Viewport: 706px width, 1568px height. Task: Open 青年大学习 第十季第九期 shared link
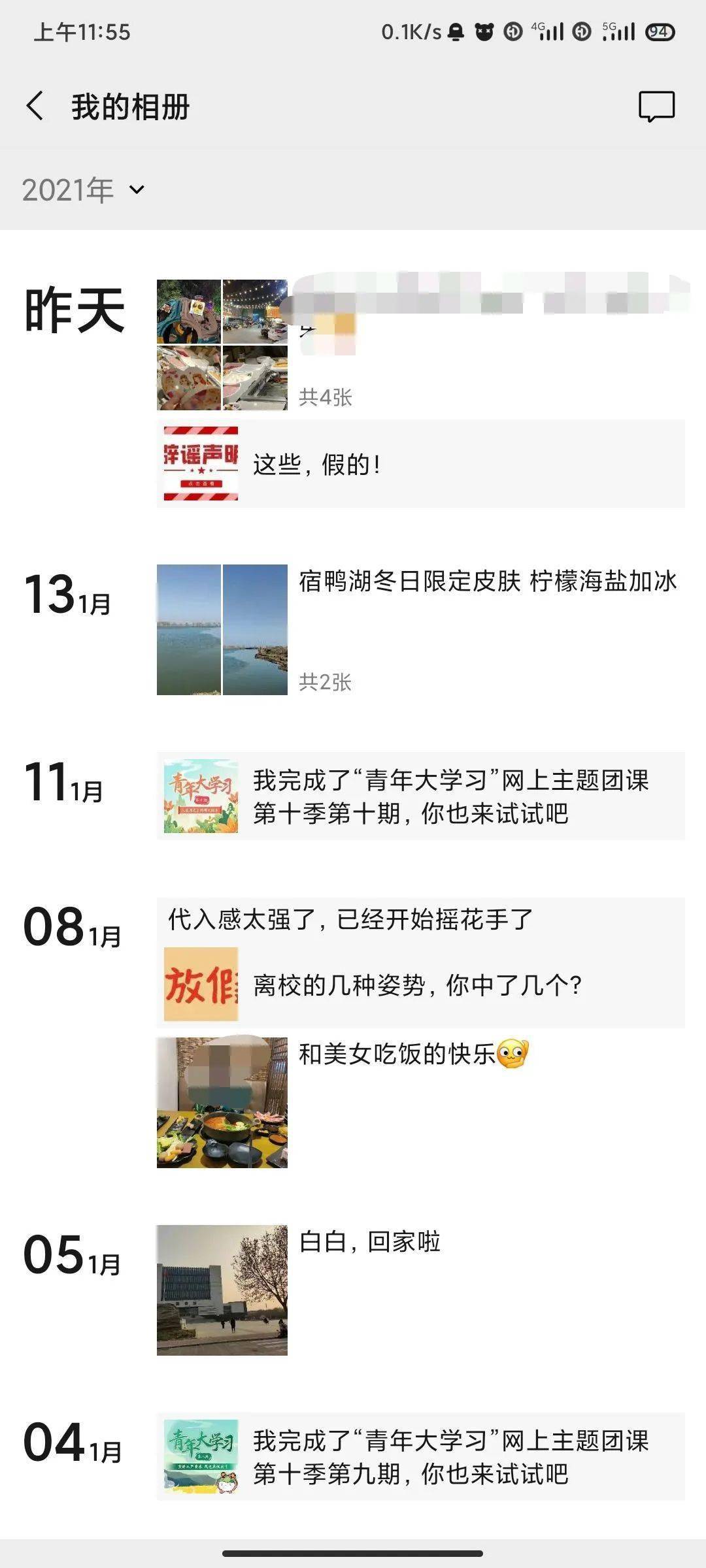click(x=421, y=1456)
